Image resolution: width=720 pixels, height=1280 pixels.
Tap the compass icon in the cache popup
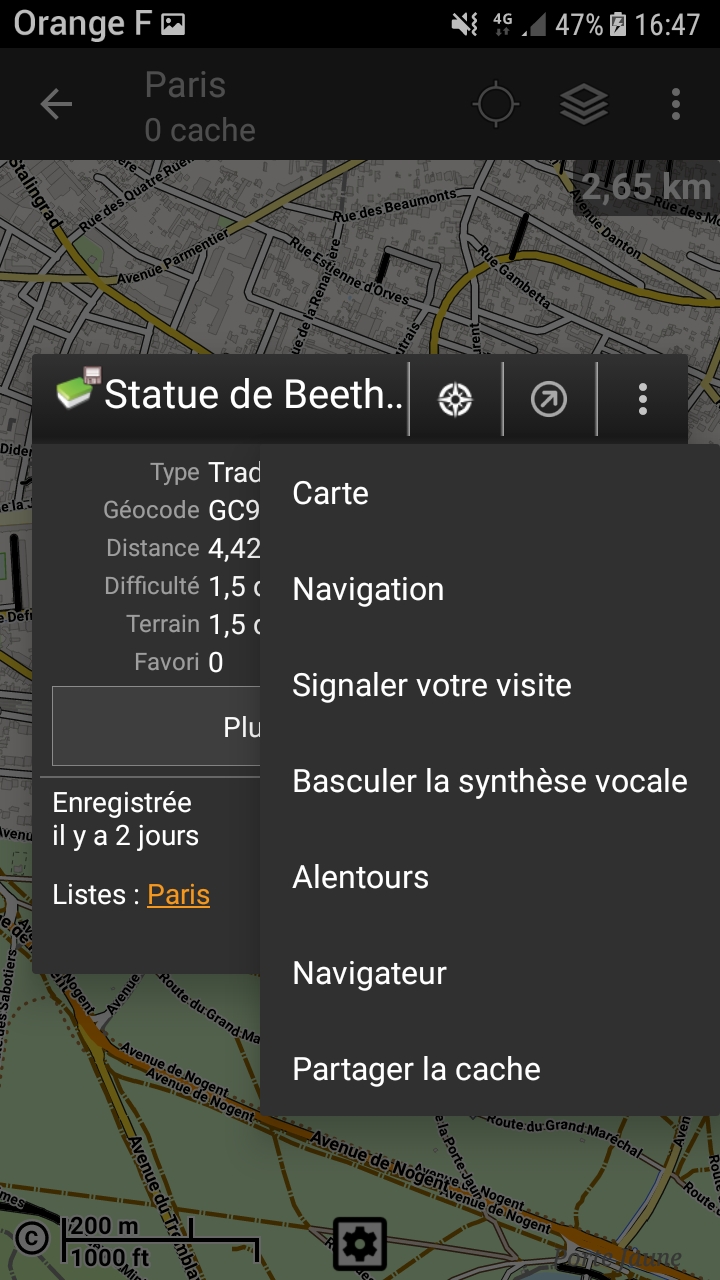455,400
